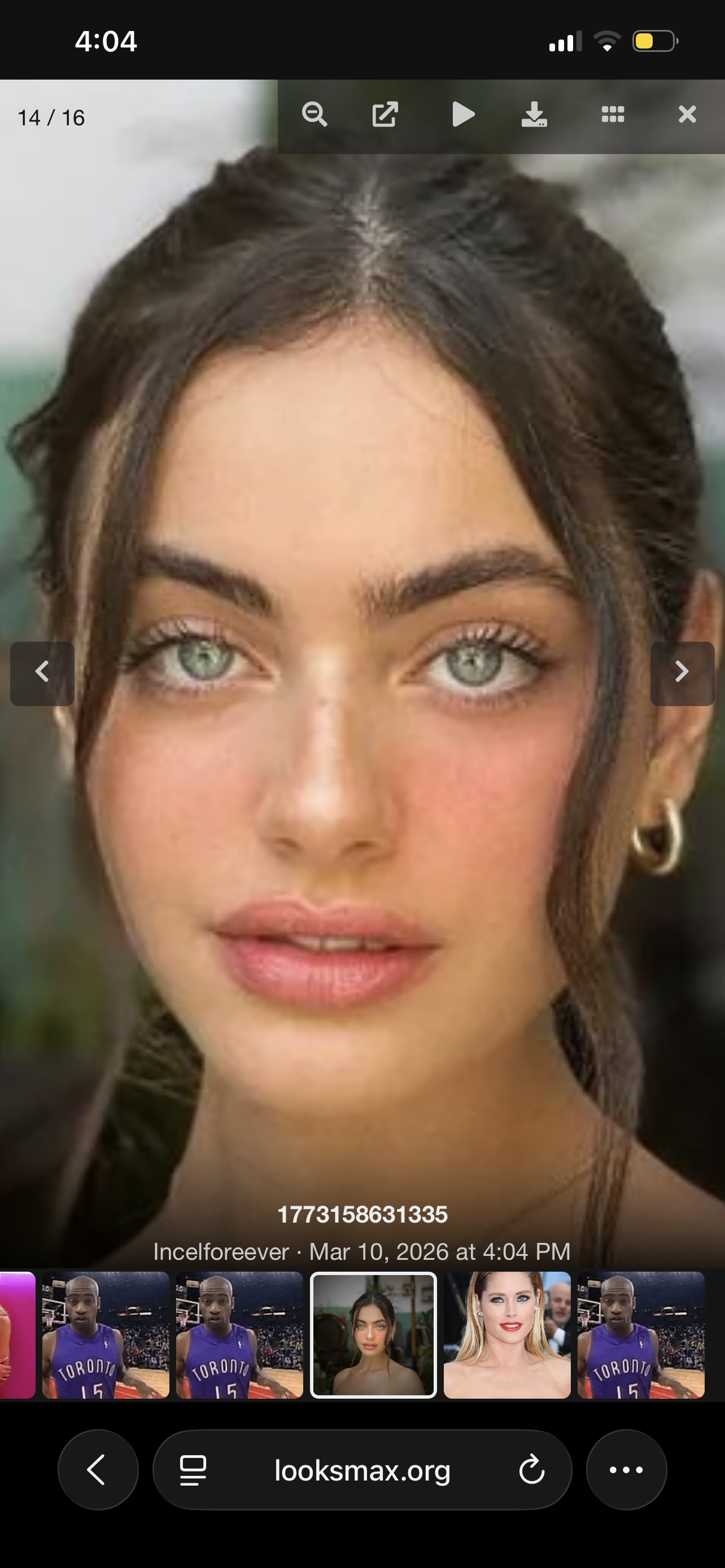Screen dimensions: 725x1568
Task: Tap the browser back button
Action: [97, 1470]
